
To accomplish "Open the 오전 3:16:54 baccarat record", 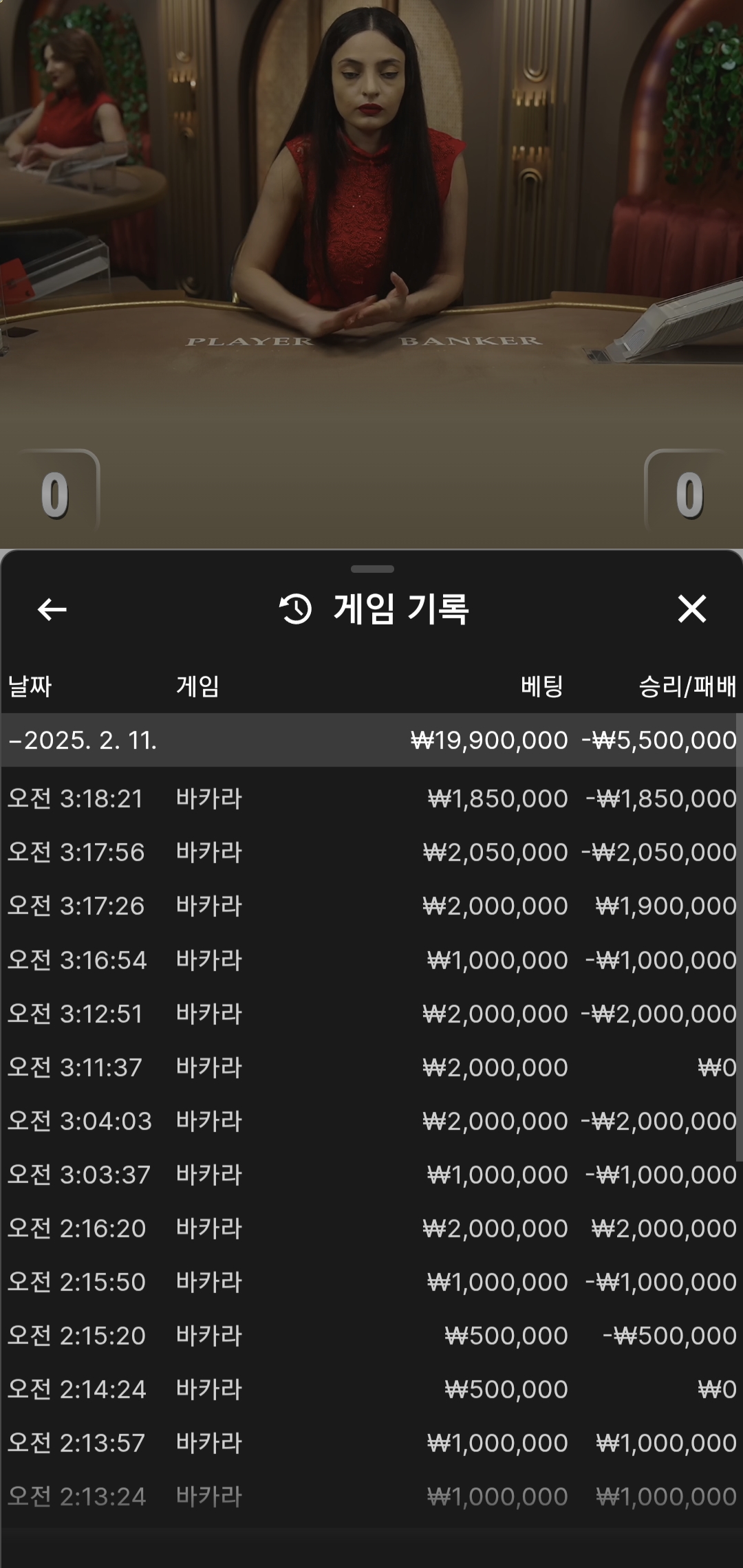I will [371, 959].
